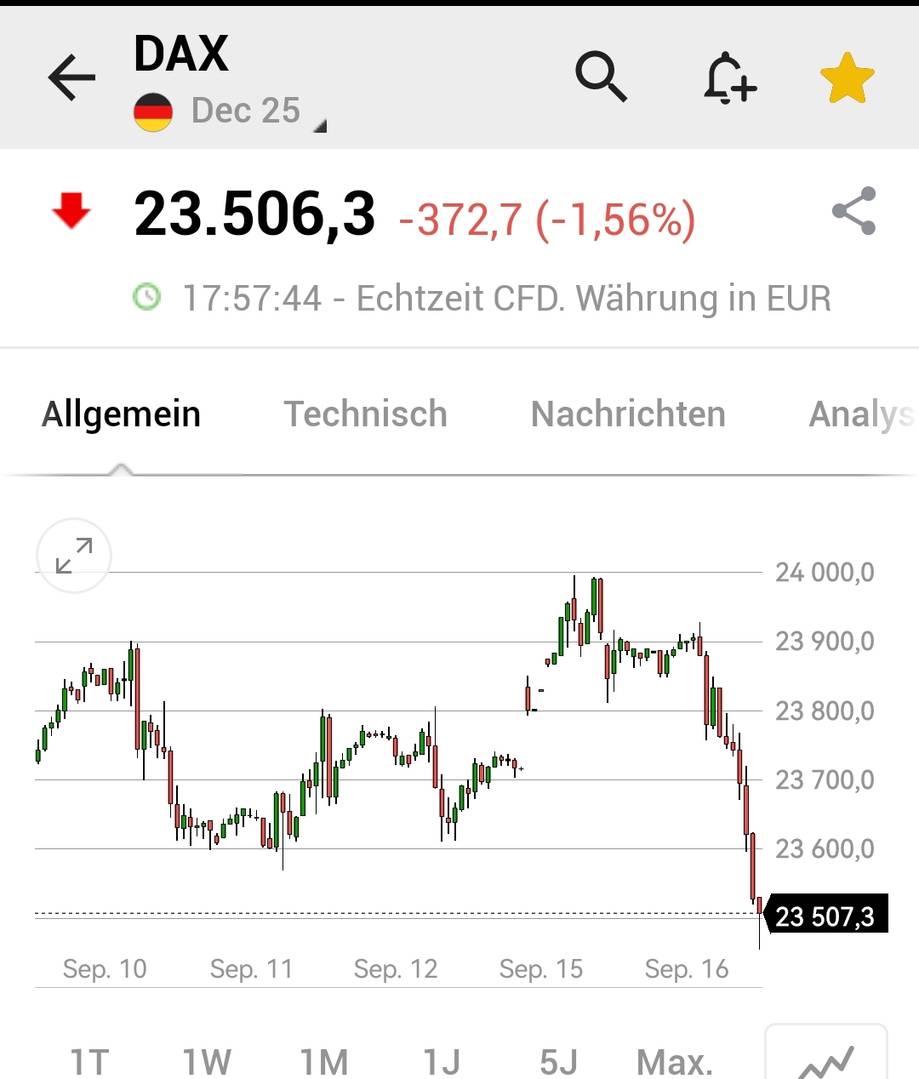This screenshot has height=1079, width=919.
Task: Show the Max. chart timeframe
Action: point(675,1060)
